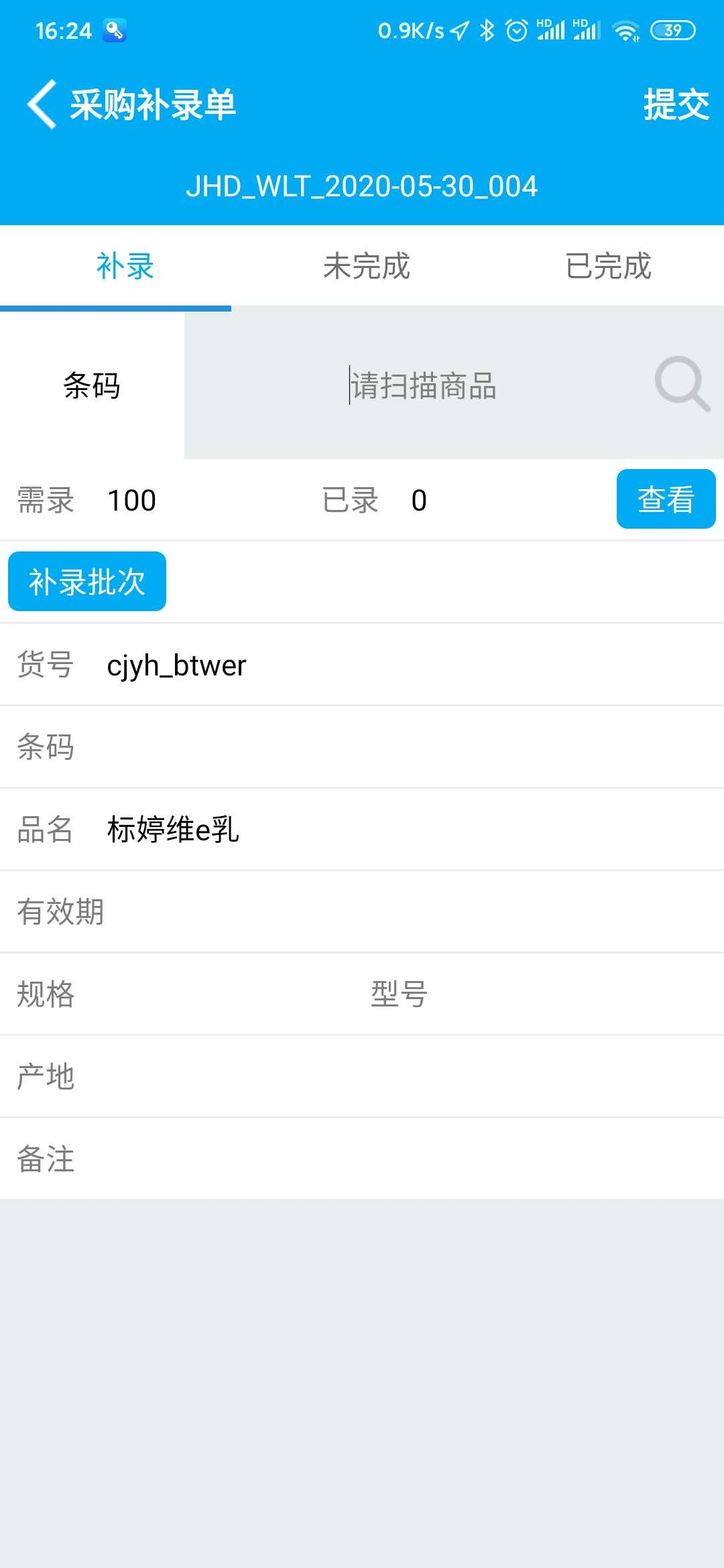Select the 补录 tab
Viewport: 724px width, 1568px height.
[125, 266]
